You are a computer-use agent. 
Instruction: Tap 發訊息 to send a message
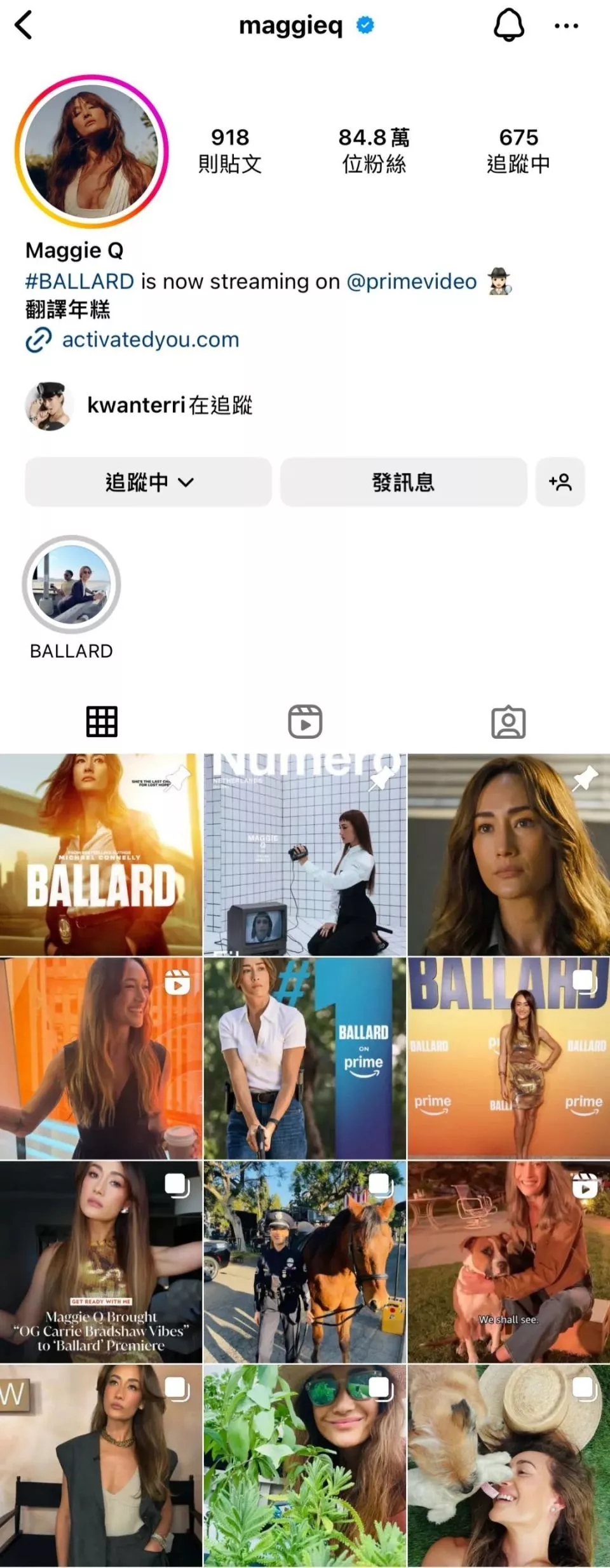pos(403,482)
